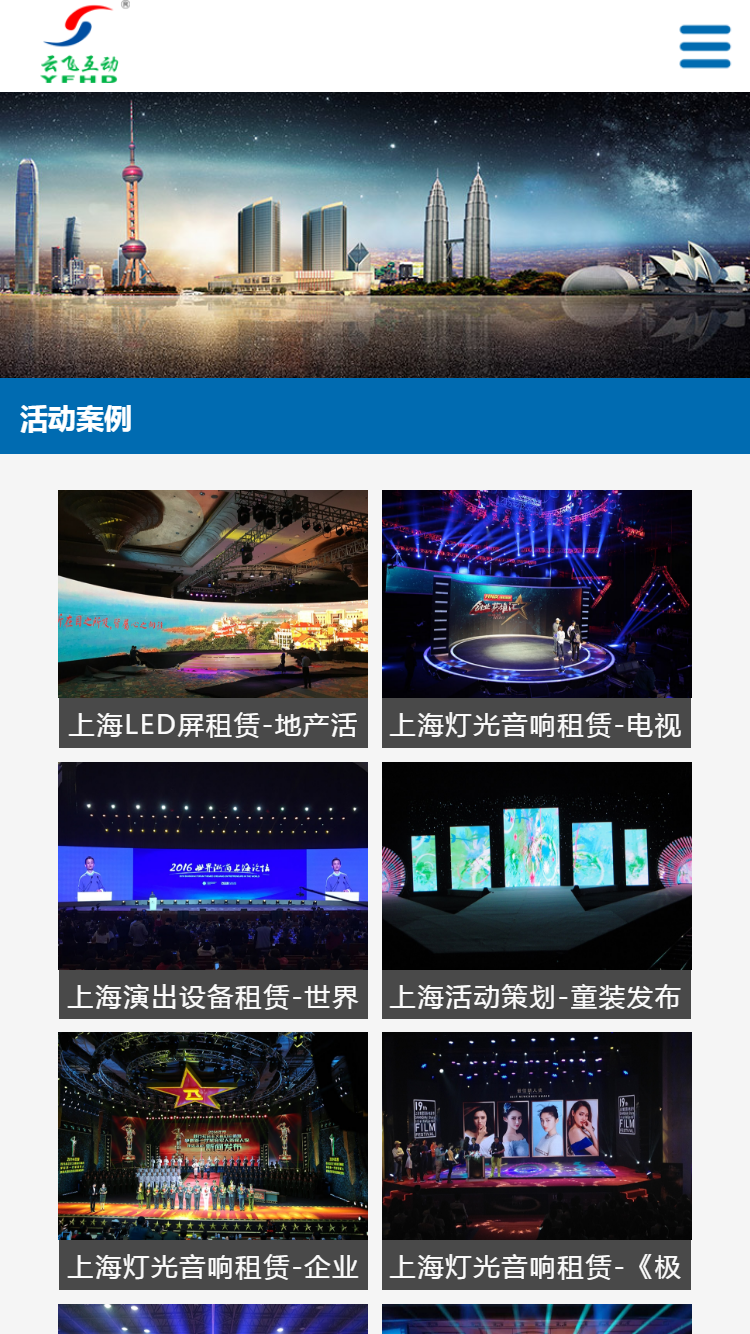View the children's clothing launch screens thumbnail

536,866
